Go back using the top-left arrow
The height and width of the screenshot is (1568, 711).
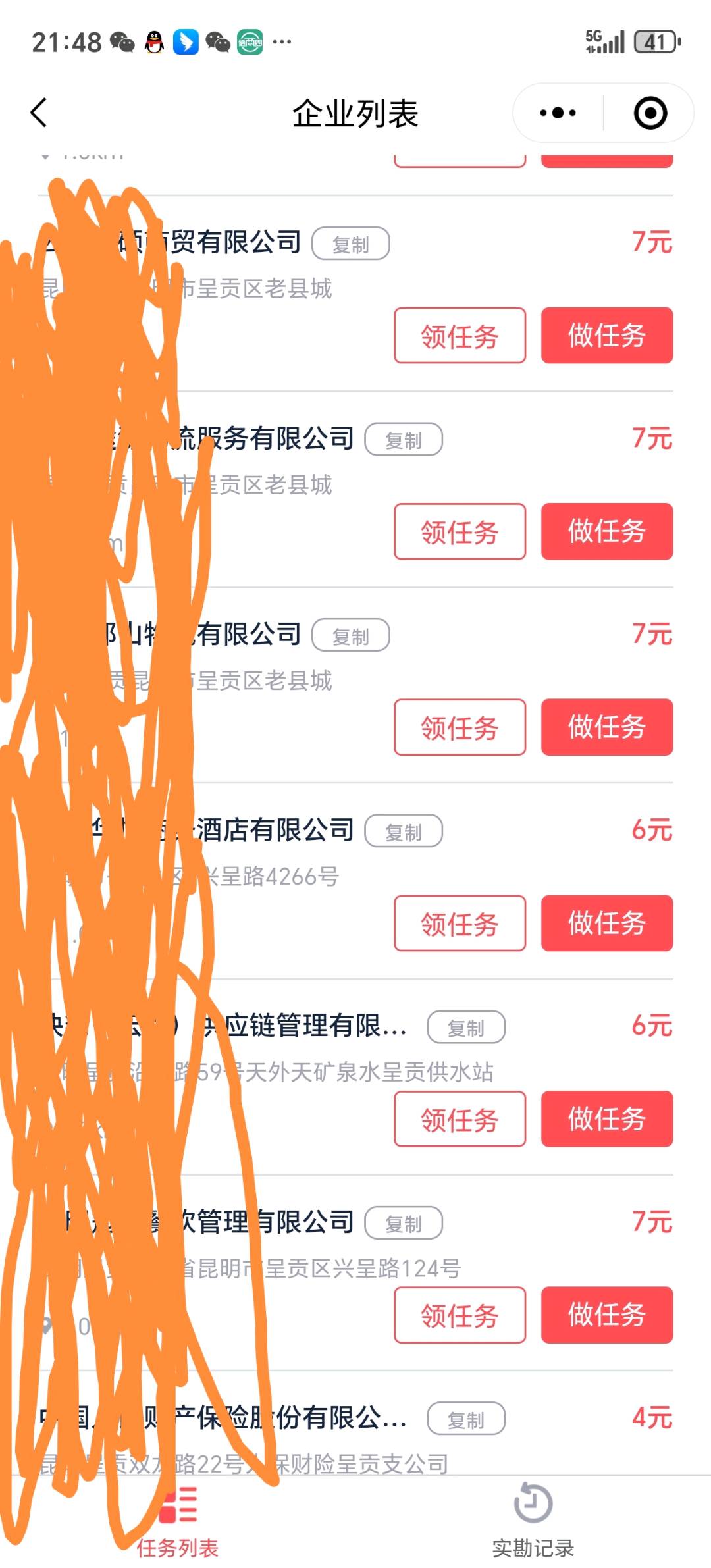click(x=39, y=113)
